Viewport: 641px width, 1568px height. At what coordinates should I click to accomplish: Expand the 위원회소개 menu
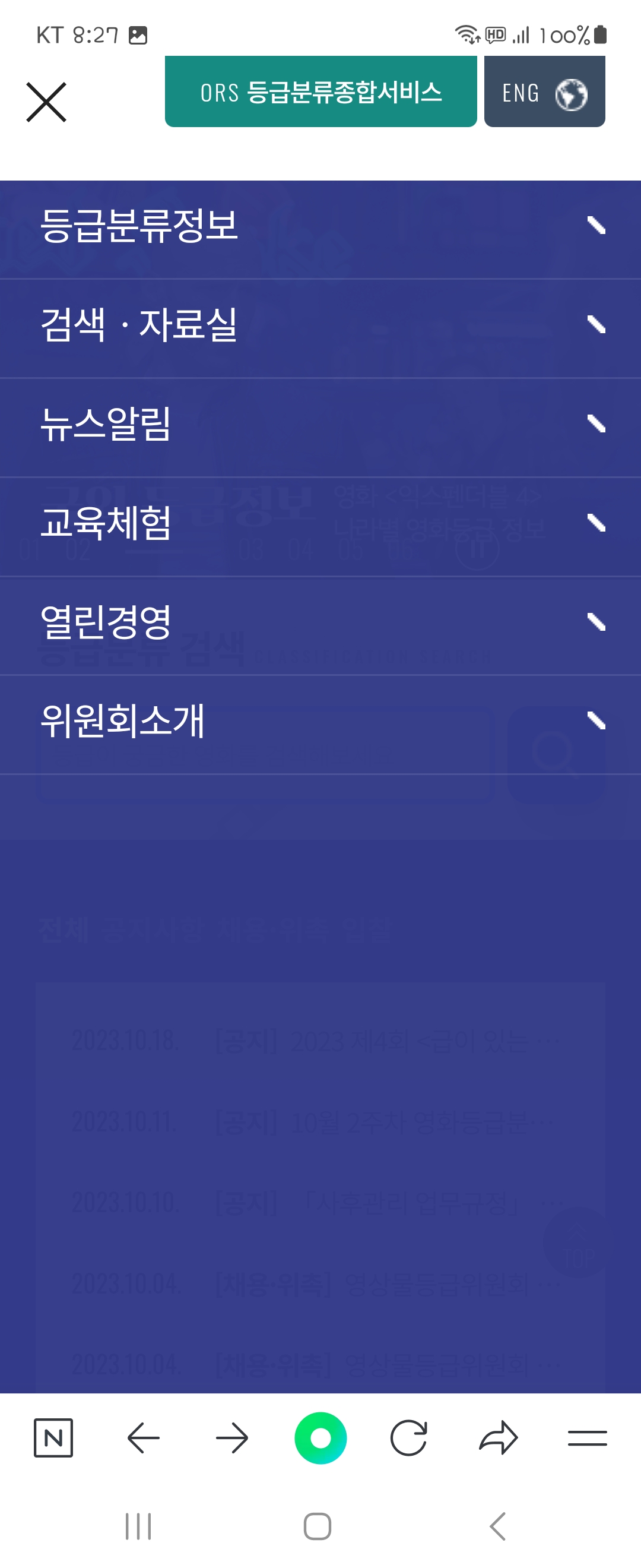coord(320,722)
